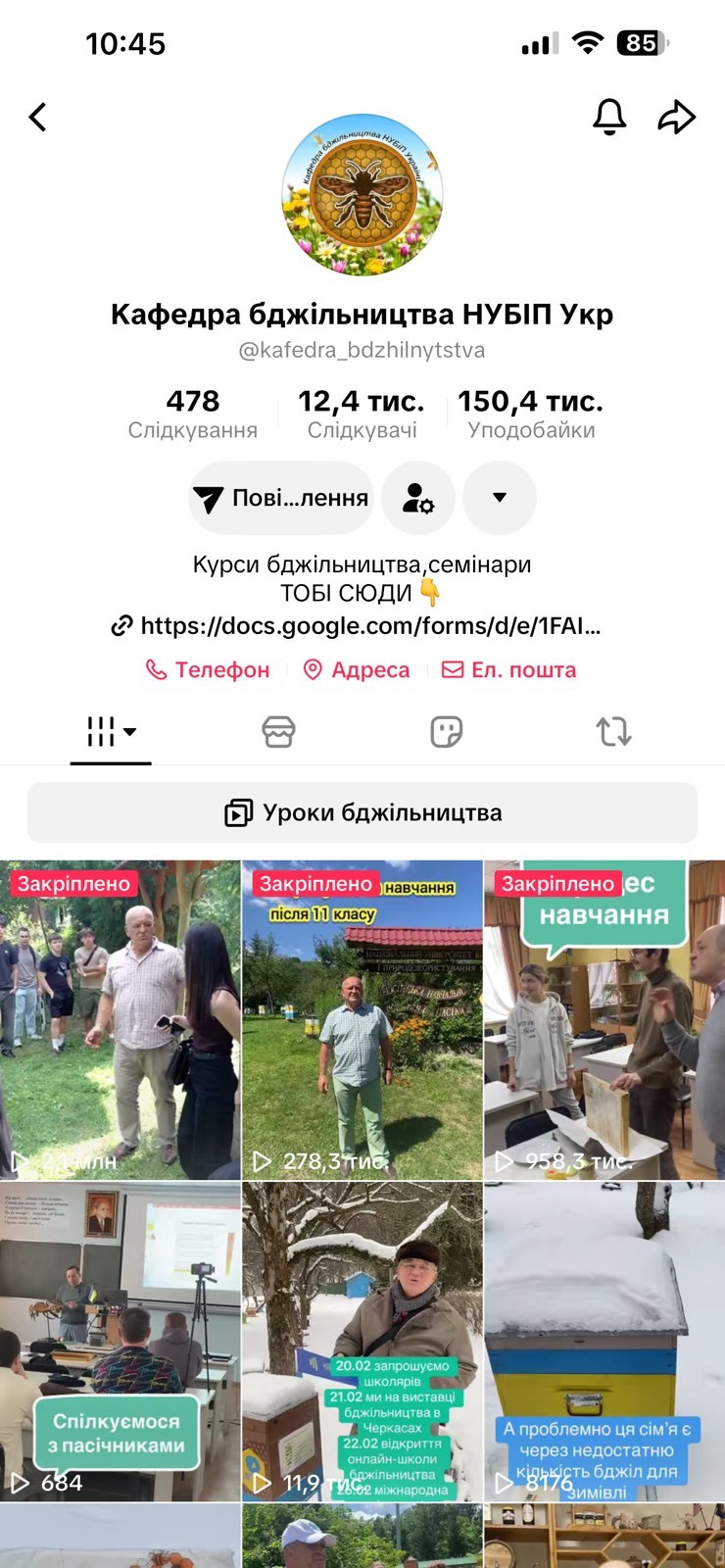Switch to the videos grid tab
Viewport: 725px width, 1568px height.
pyautogui.click(x=111, y=731)
